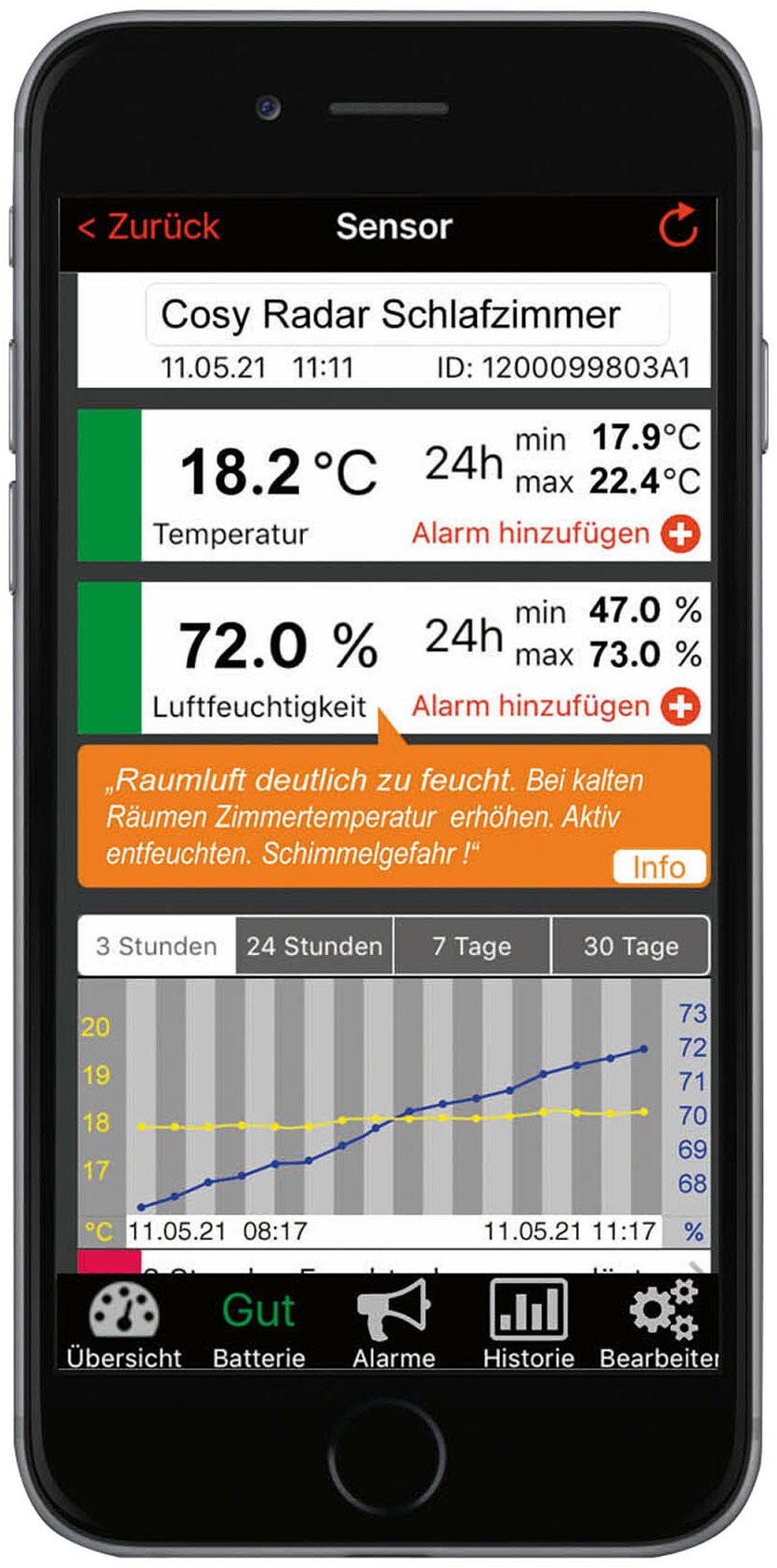This screenshot has width=777, height=1568.
Task: Check the Batterie status tab
Action: click(x=258, y=1325)
